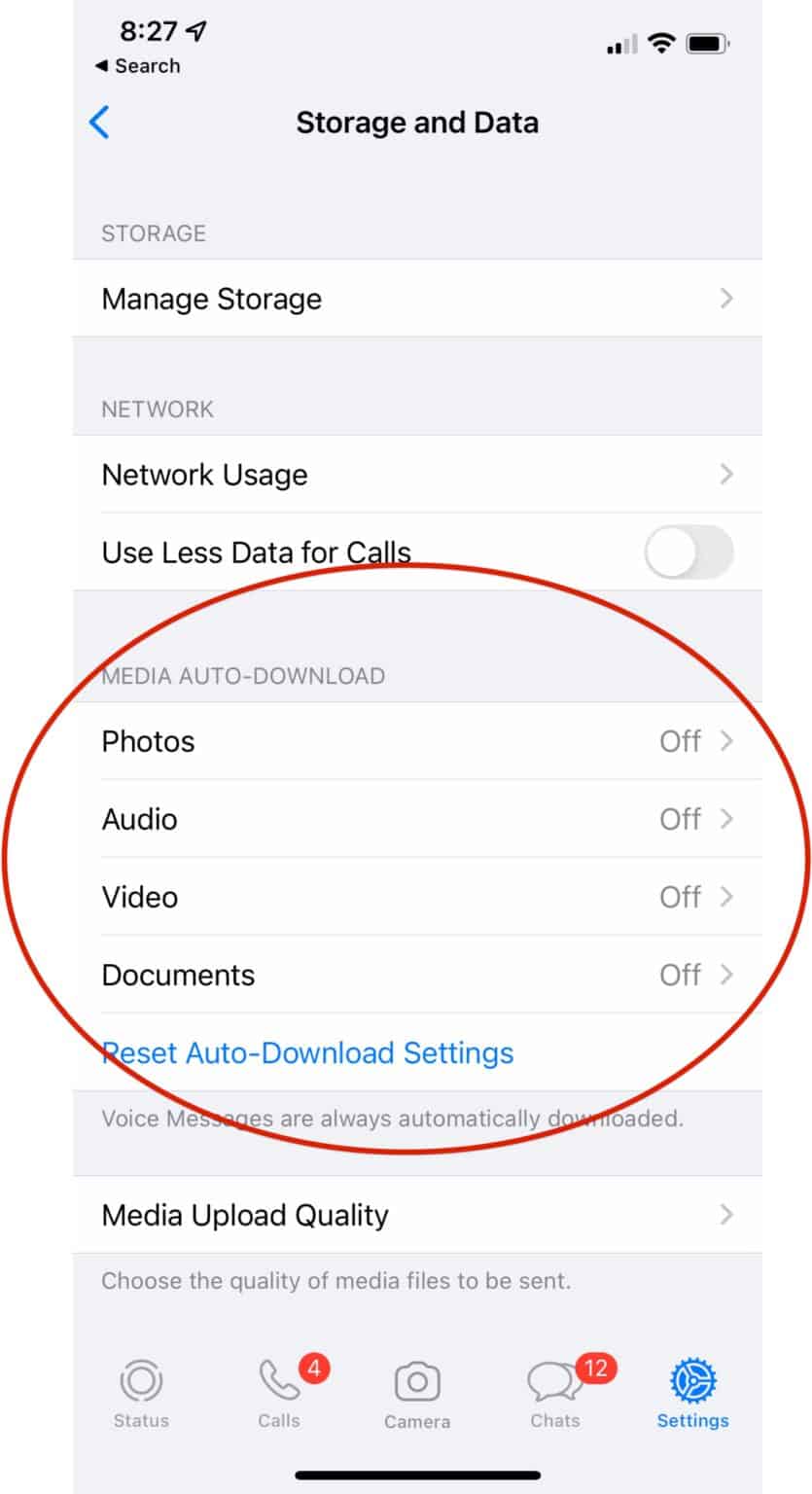Image resolution: width=812 pixels, height=1494 pixels.
Task: Open Network Usage
Action: [x=417, y=475]
